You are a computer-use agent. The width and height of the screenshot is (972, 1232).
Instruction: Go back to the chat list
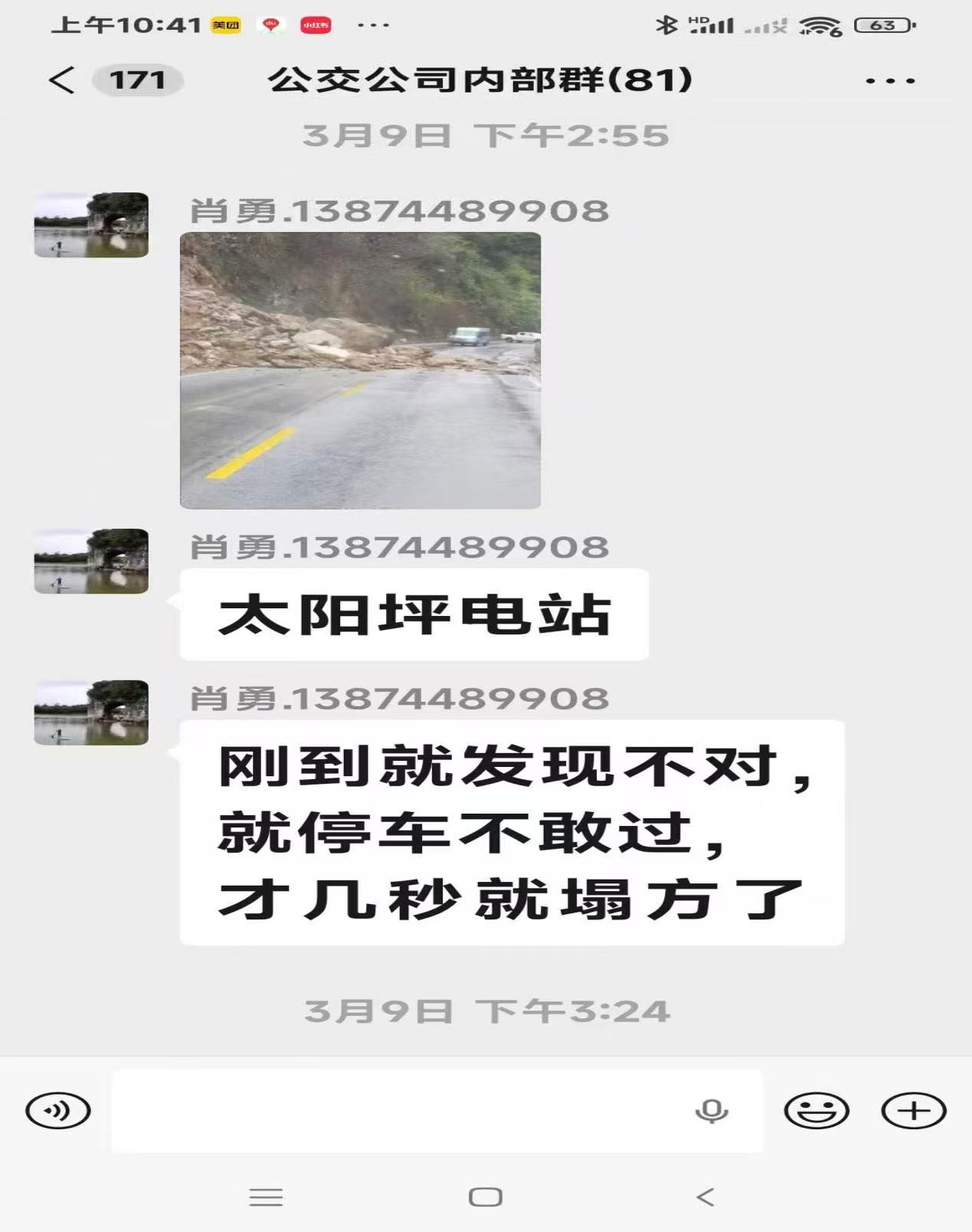(63, 80)
